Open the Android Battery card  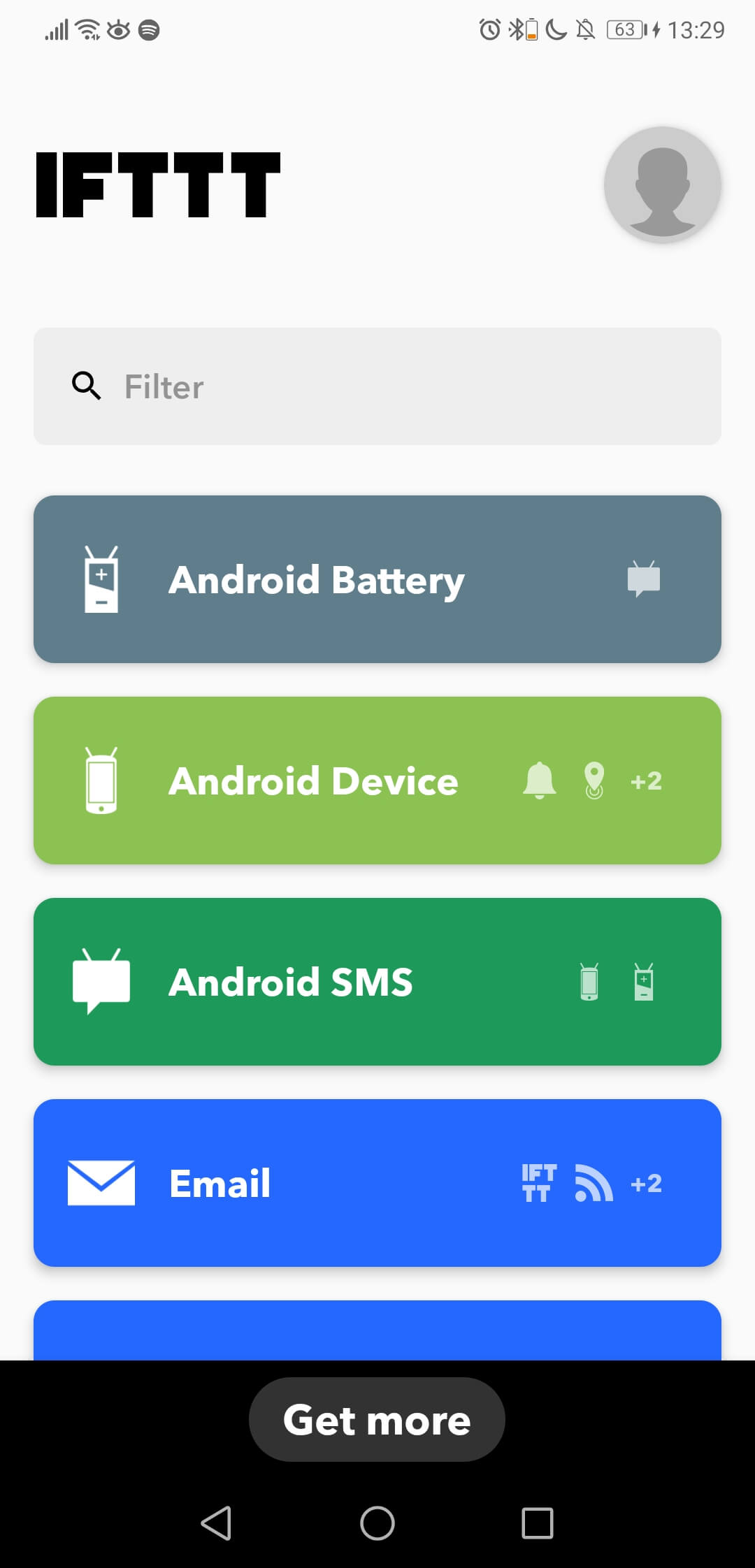tap(377, 579)
